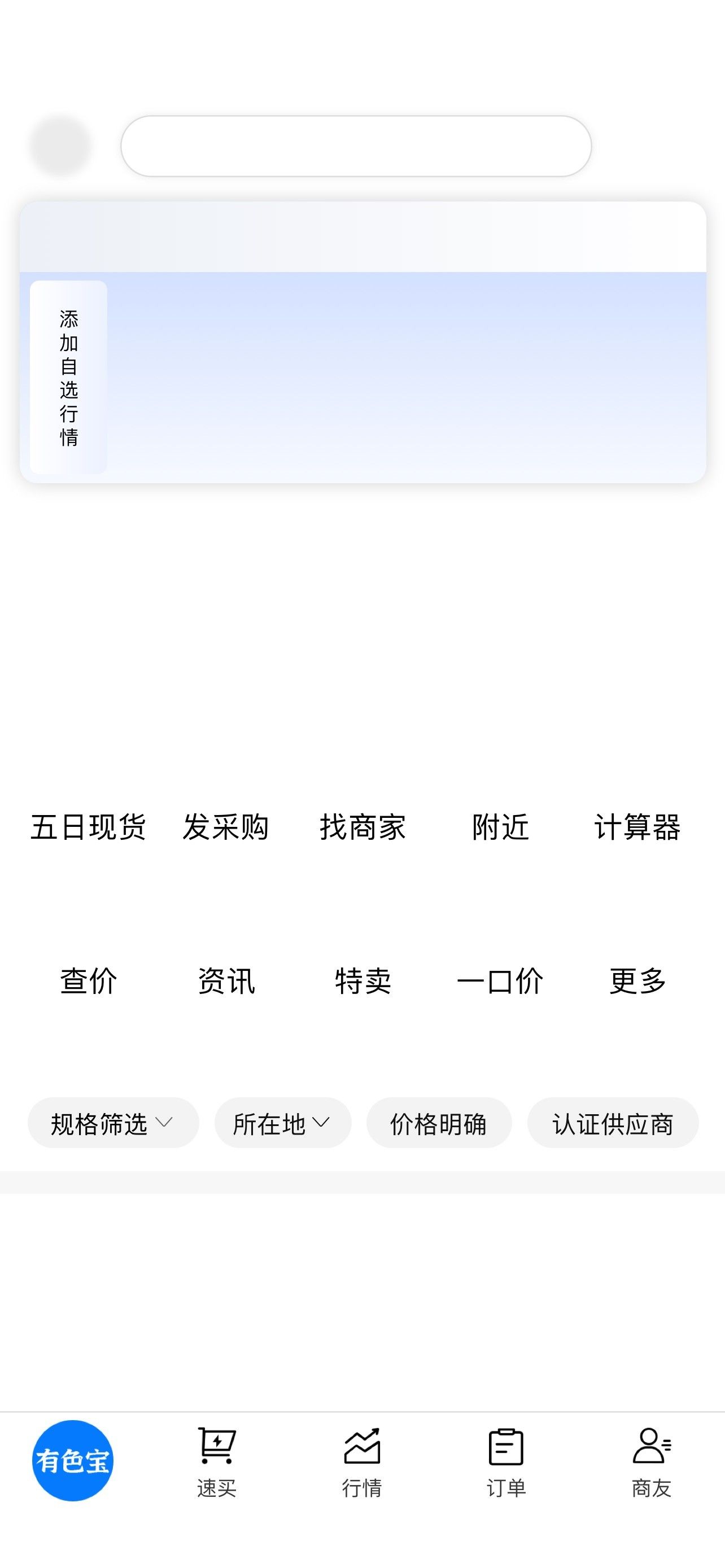Open 查价 price lookup
Viewport: 725px width, 1568px height.
click(x=88, y=980)
